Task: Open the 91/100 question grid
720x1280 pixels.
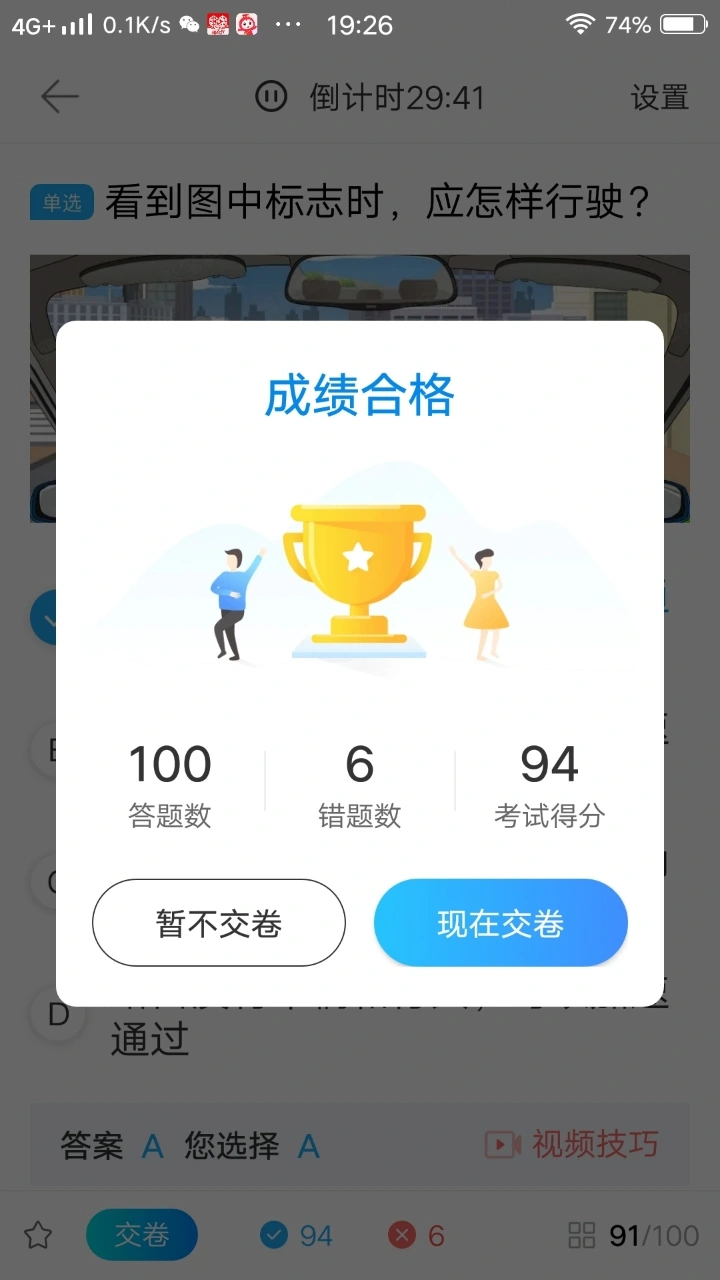Action: (x=633, y=1235)
